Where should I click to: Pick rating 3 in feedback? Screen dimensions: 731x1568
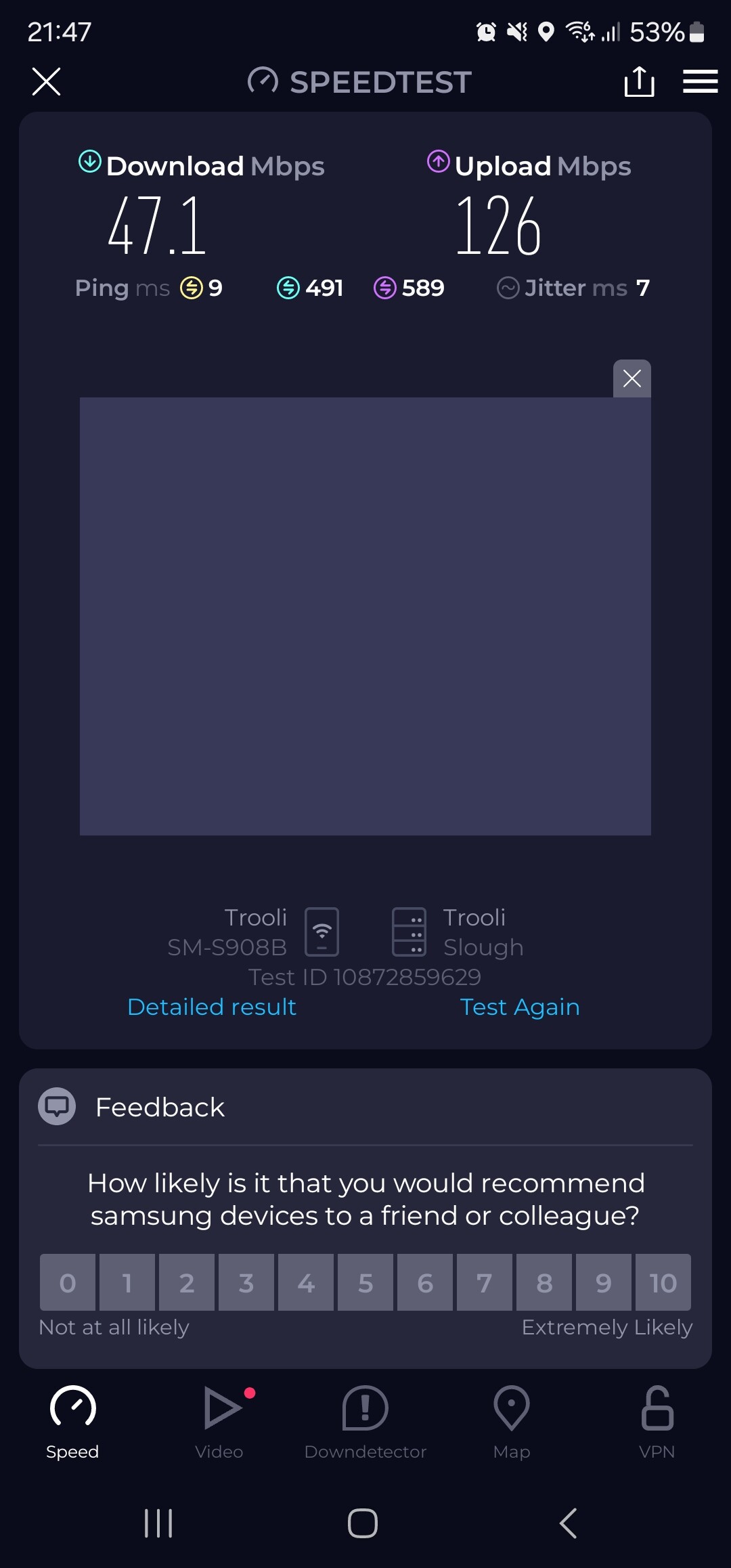[x=246, y=1282]
